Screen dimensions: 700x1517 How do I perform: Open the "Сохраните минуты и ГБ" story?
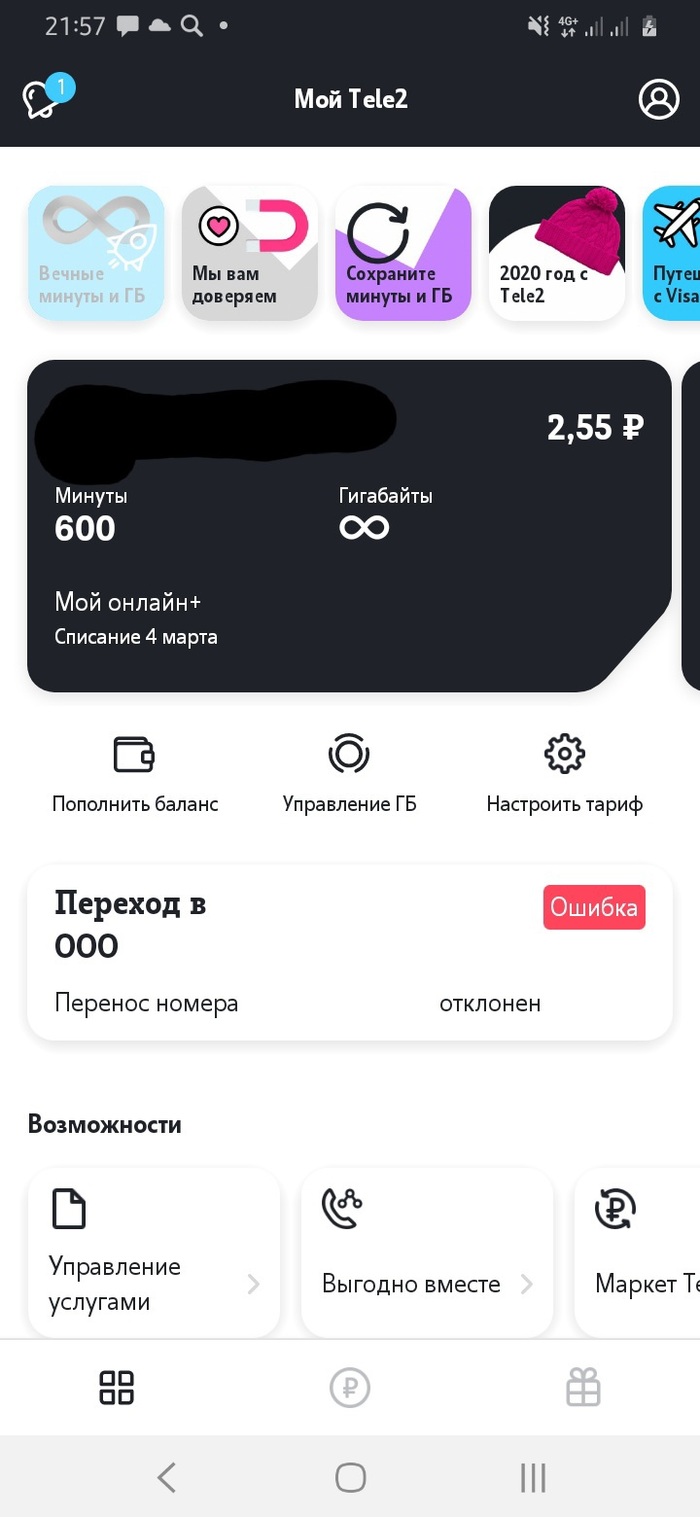(x=403, y=253)
